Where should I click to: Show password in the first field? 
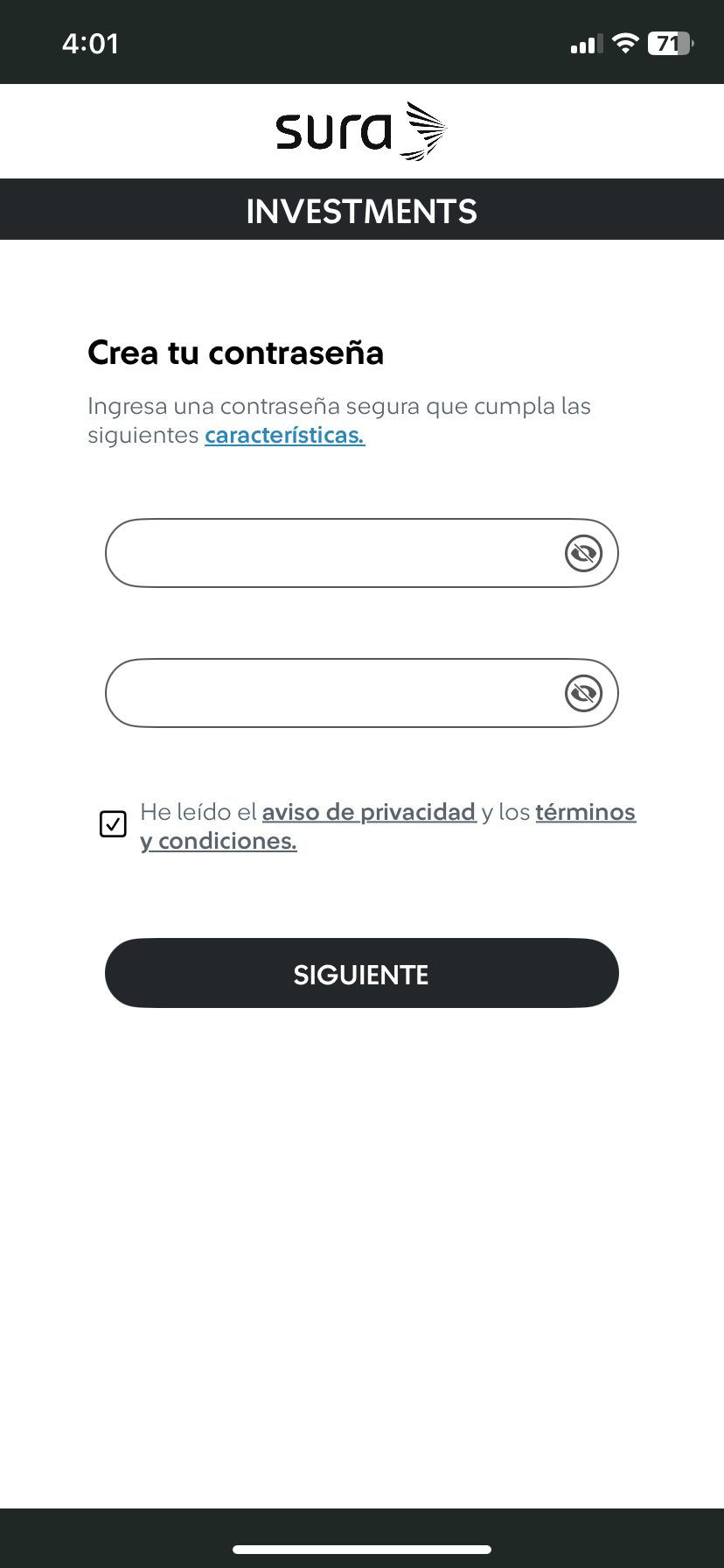tap(583, 553)
